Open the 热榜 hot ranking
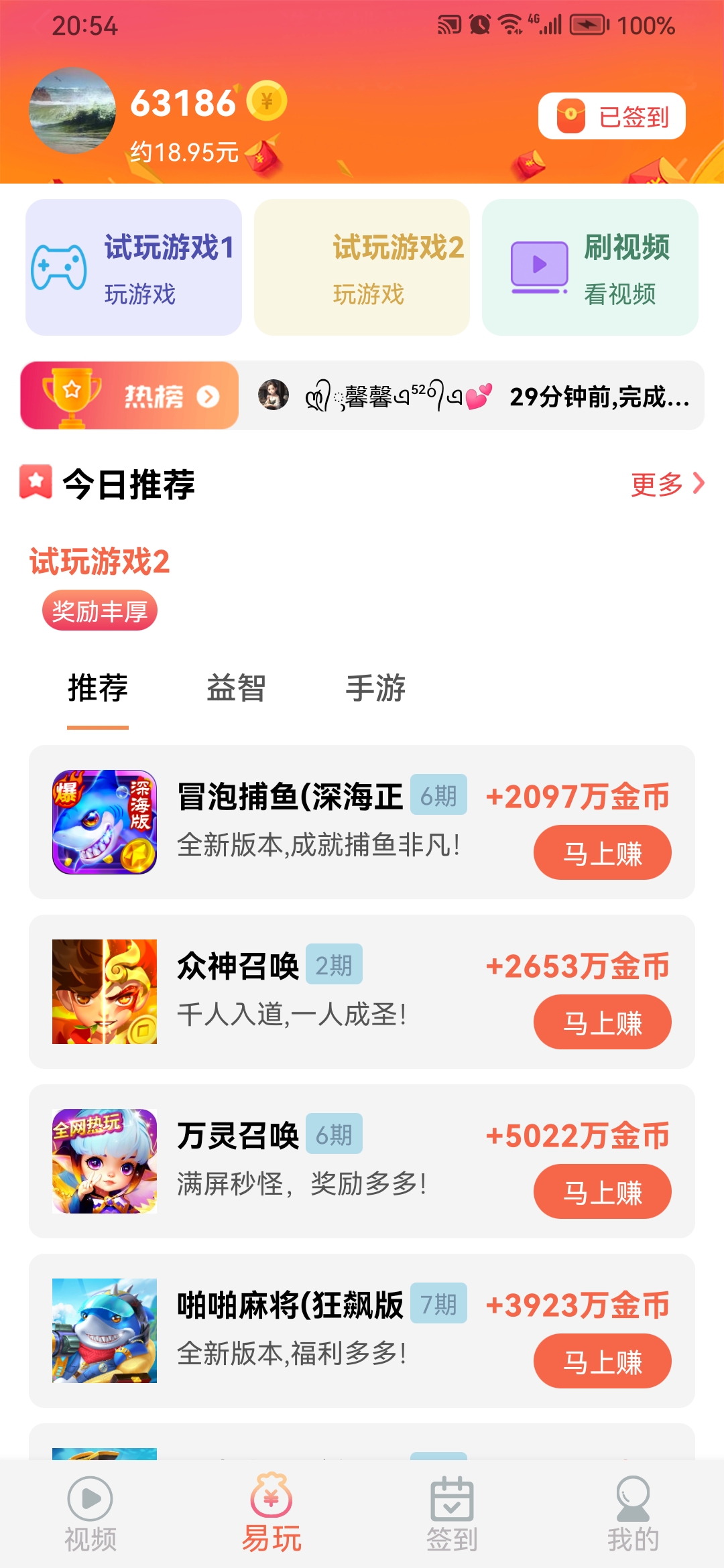Viewport: 724px width, 1568px height. point(129,395)
